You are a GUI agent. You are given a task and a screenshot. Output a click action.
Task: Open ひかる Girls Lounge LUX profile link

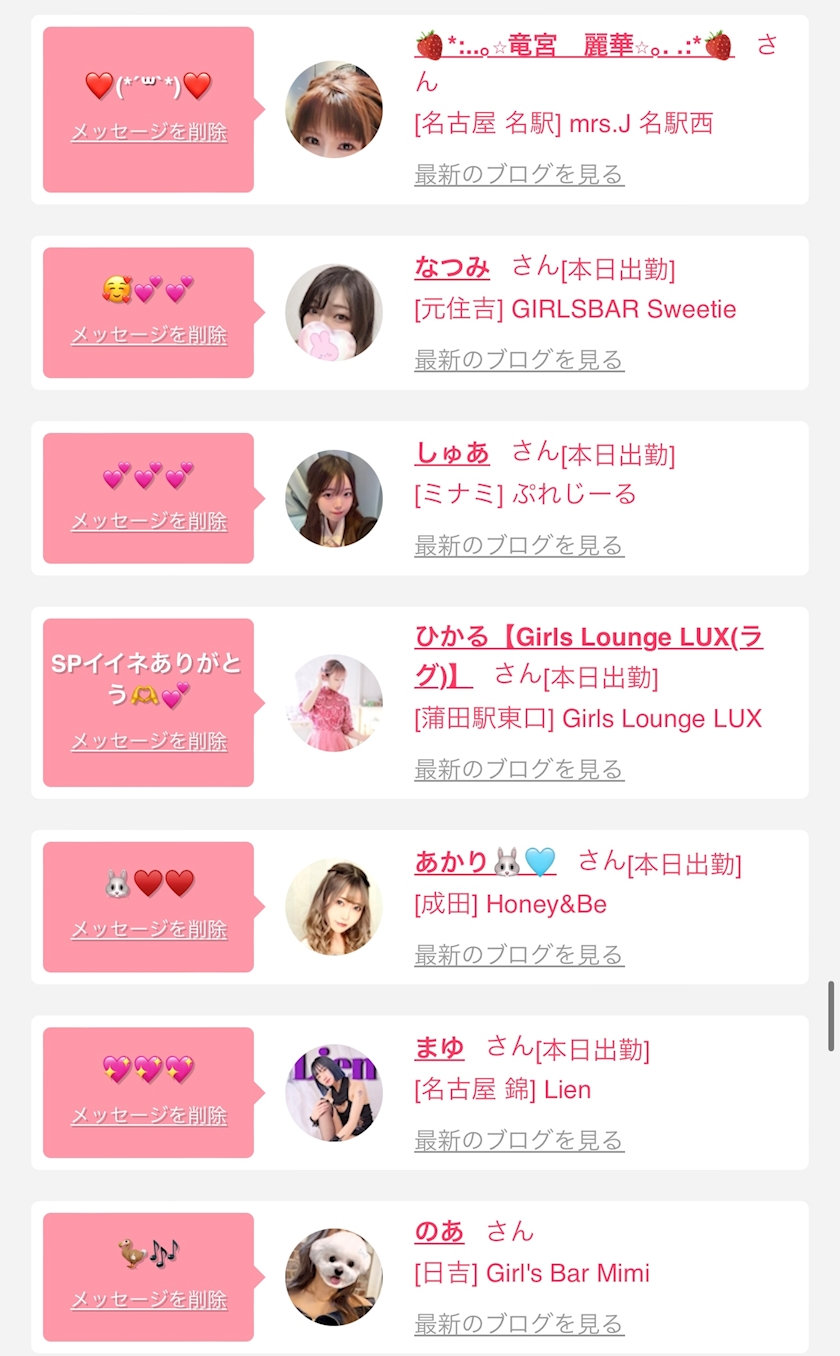pyautogui.click(x=588, y=656)
